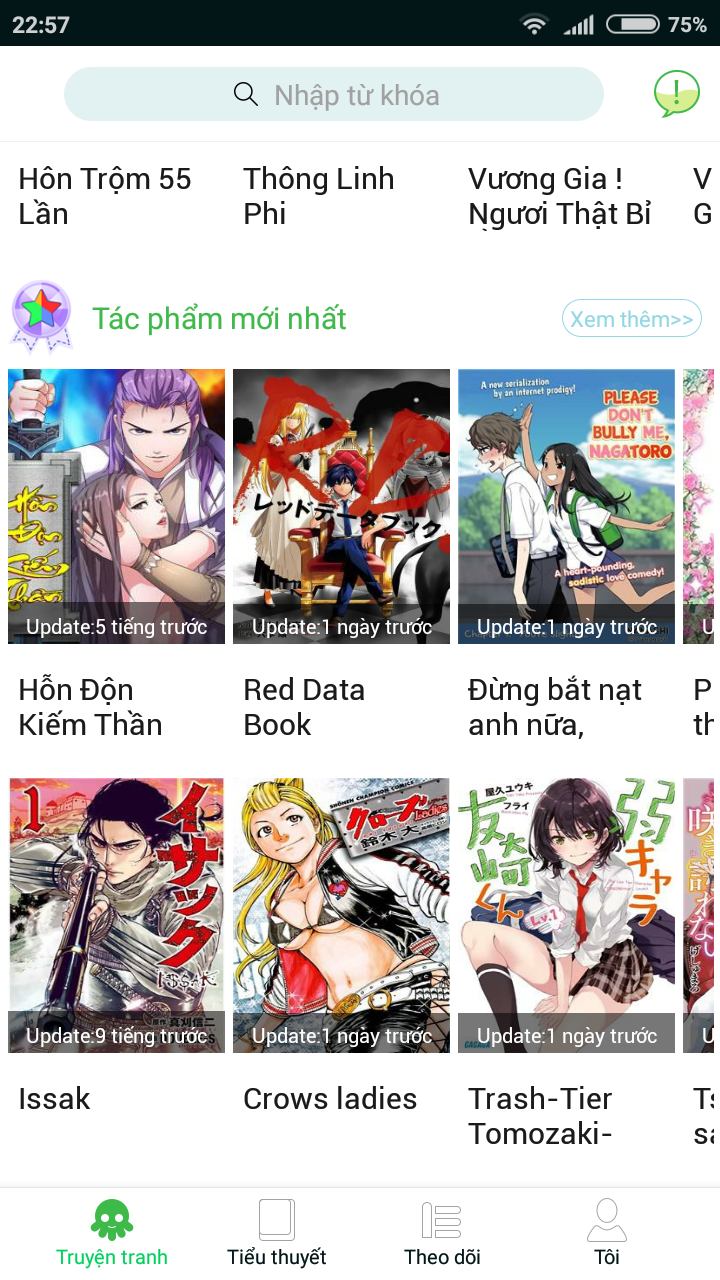Select the Truyện tranh tab
Viewport: 720px width, 1280px height.
click(x=112, y=1234)
